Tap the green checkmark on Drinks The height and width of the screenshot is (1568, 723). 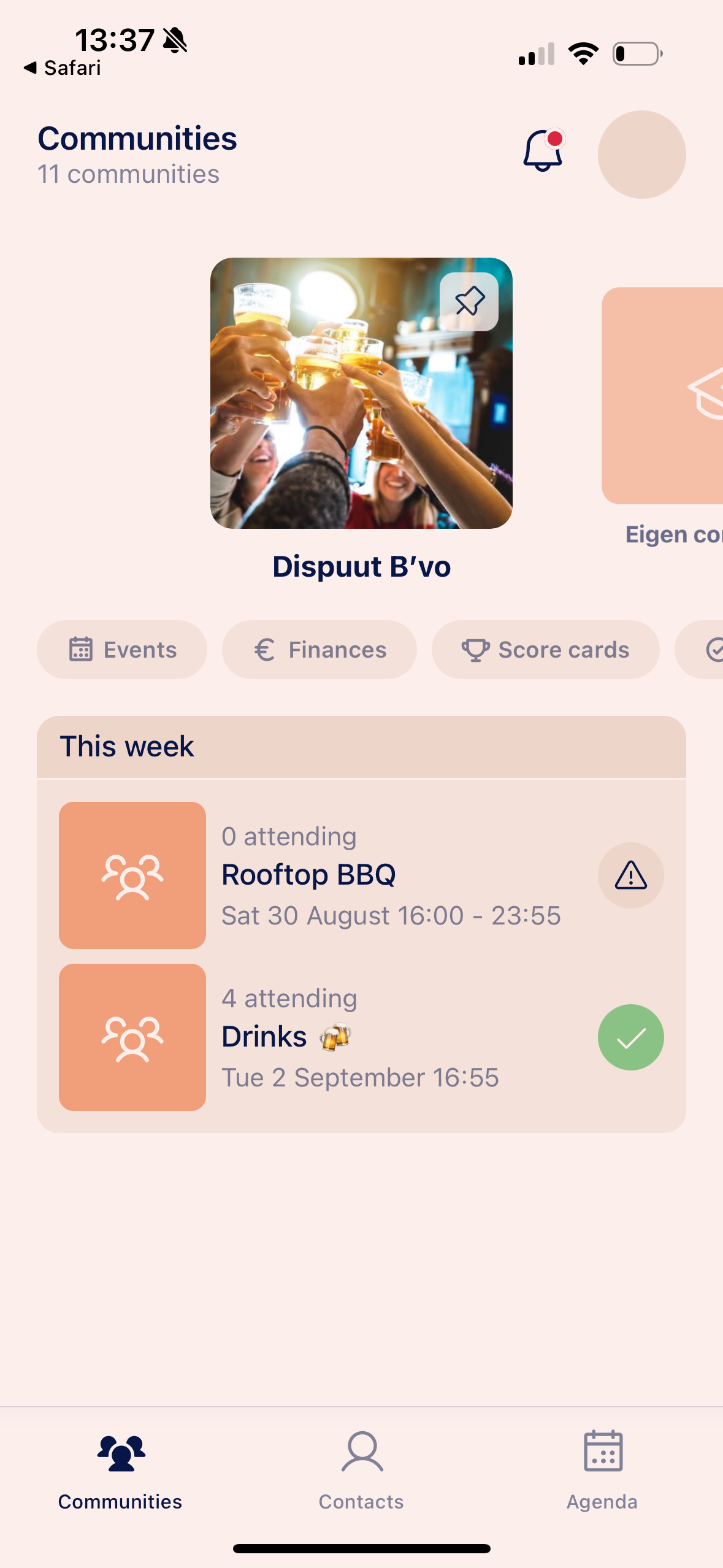coord(631,1037)
